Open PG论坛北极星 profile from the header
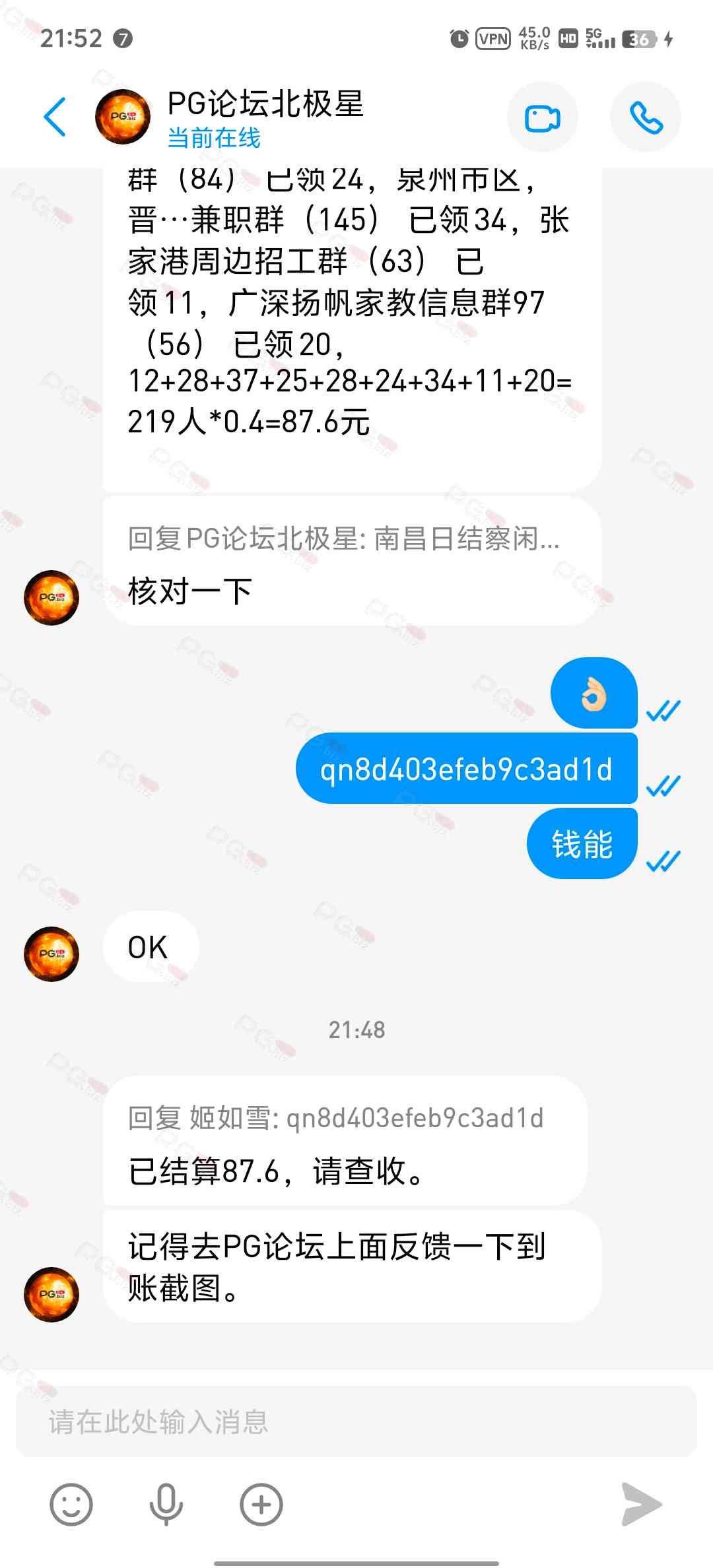 123,117
